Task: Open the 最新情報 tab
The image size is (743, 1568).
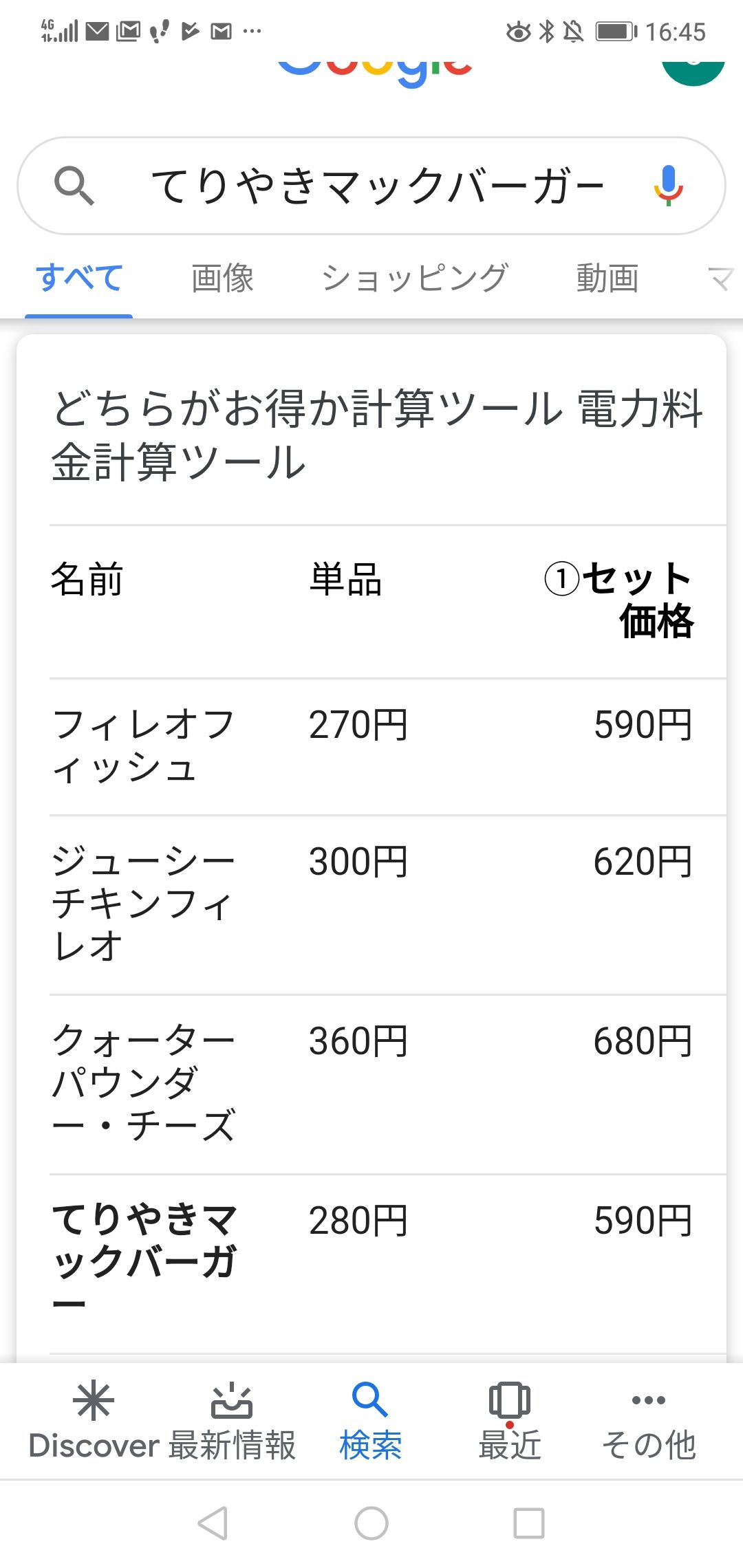Action: [233, 1422]
